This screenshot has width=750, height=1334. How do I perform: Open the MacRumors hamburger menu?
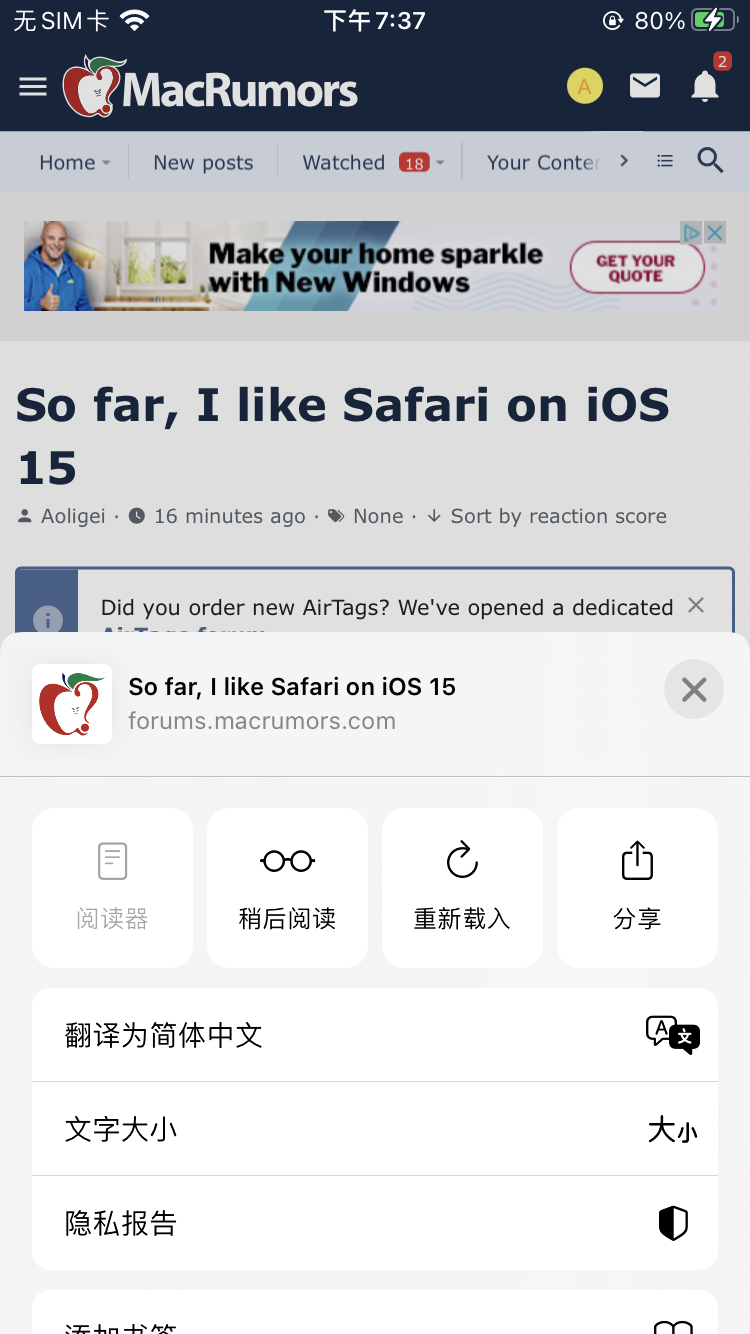pos(33,87)
